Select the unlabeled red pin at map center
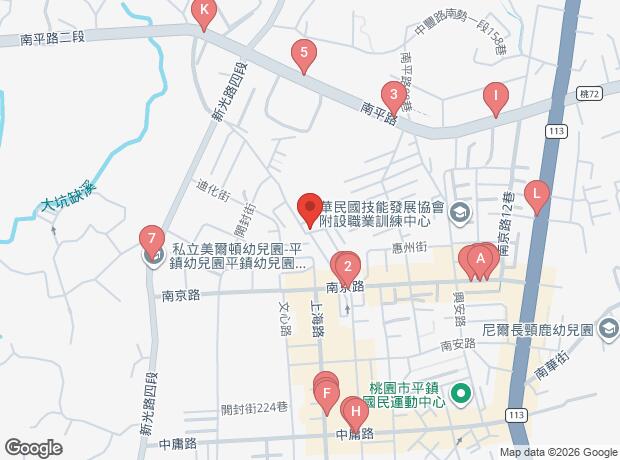 (309, 207)
